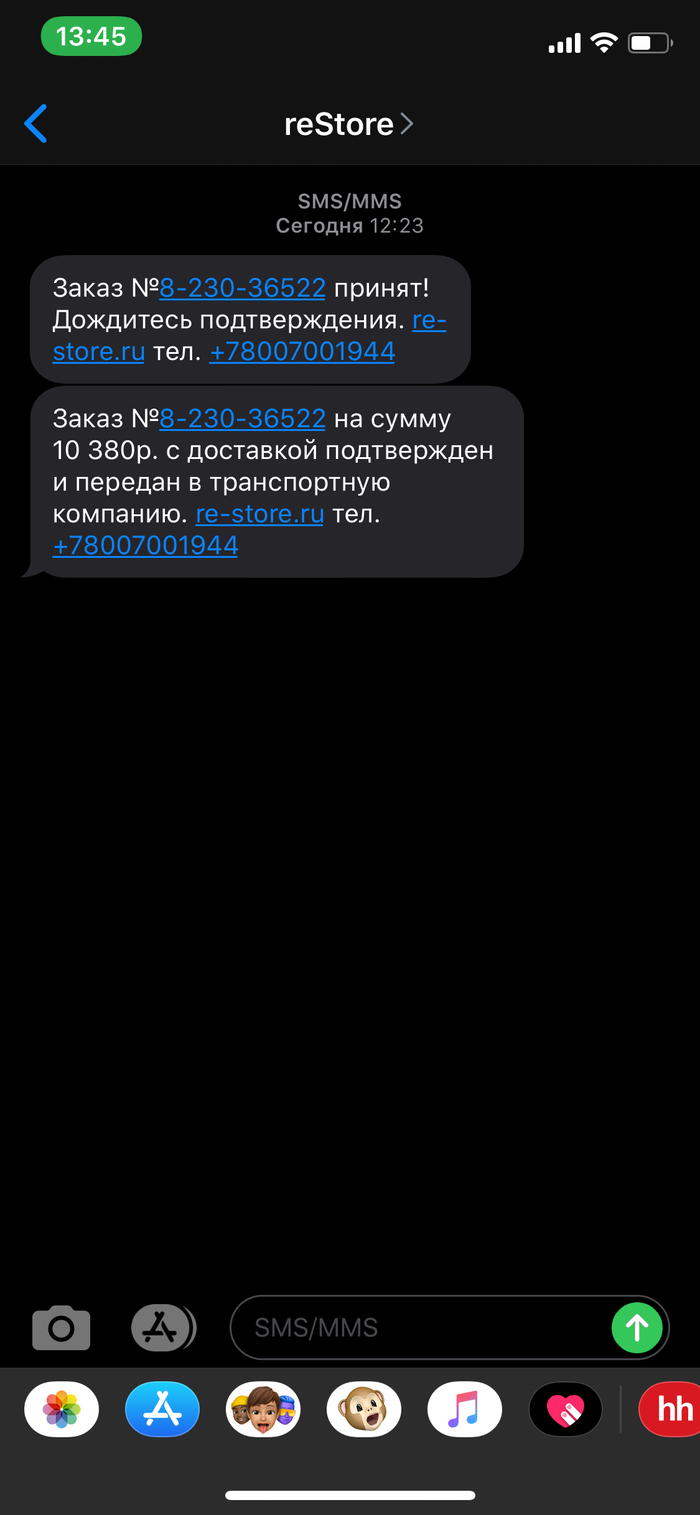This screenshot has height=1515, width=700.
Task: Open the camera to attach a photo
Action: pos(61,1328)
